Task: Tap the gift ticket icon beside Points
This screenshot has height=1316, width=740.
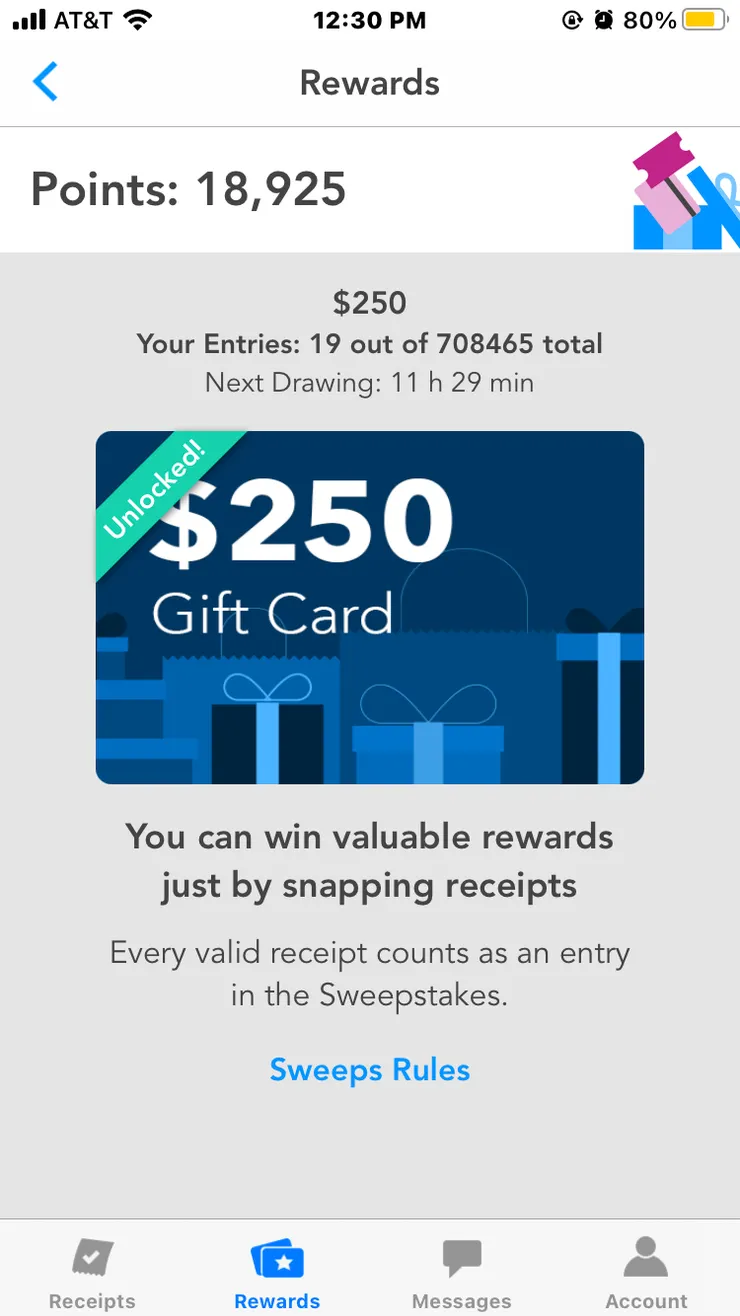Action: coord(683,192)
